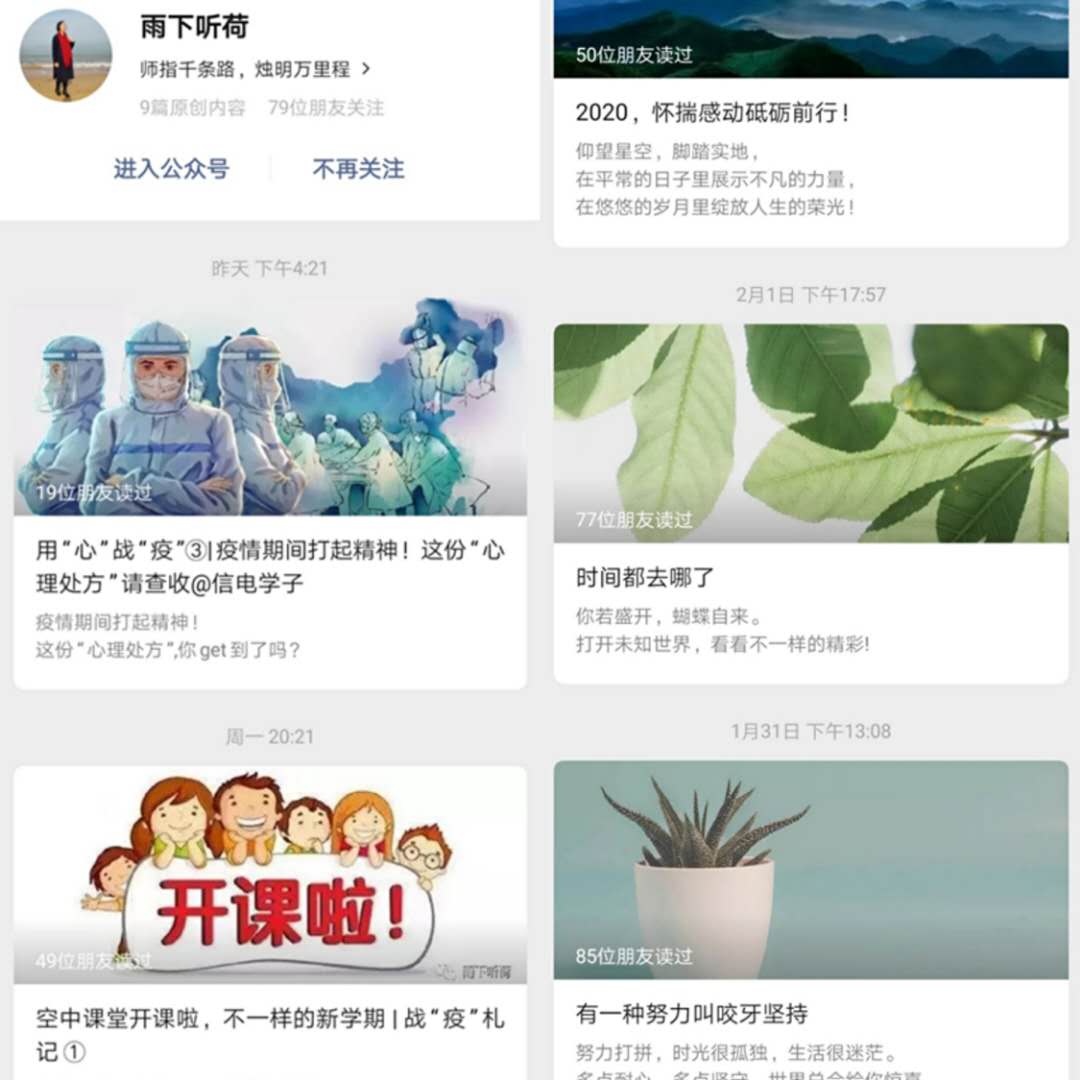Open the article 有一种努力叫咬牙坚持
The image size is (1080, 1080).
(691, 1013)
